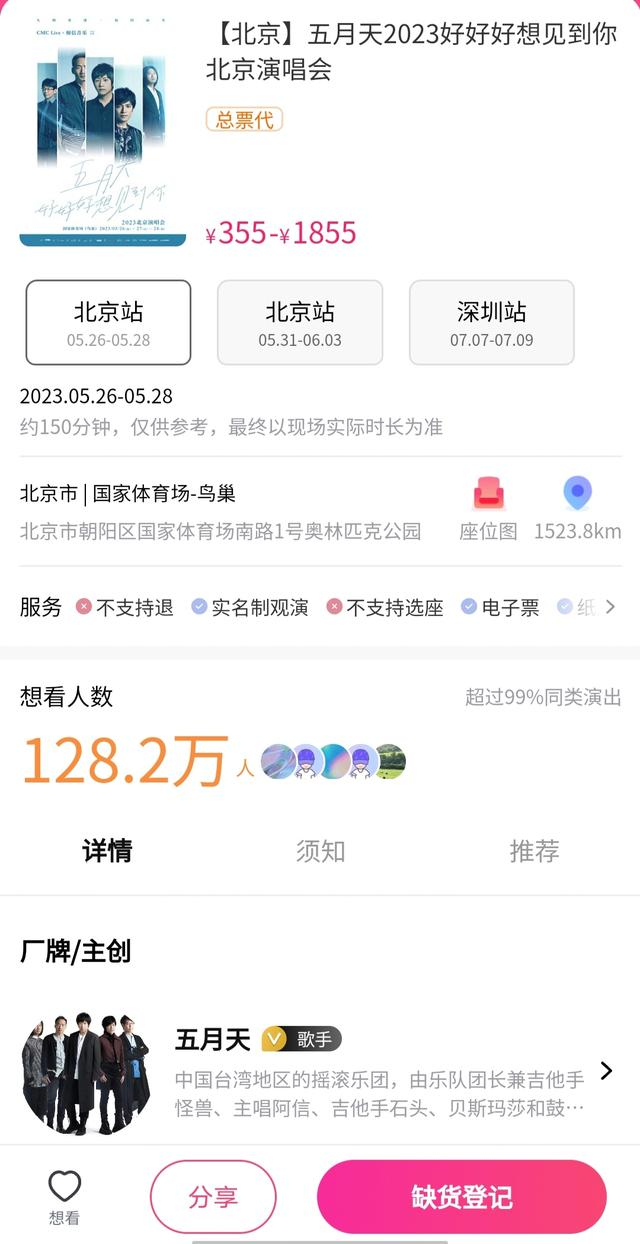Expand the 服务 details row
The image size is (640, 1244).
(x=610, y=606)
